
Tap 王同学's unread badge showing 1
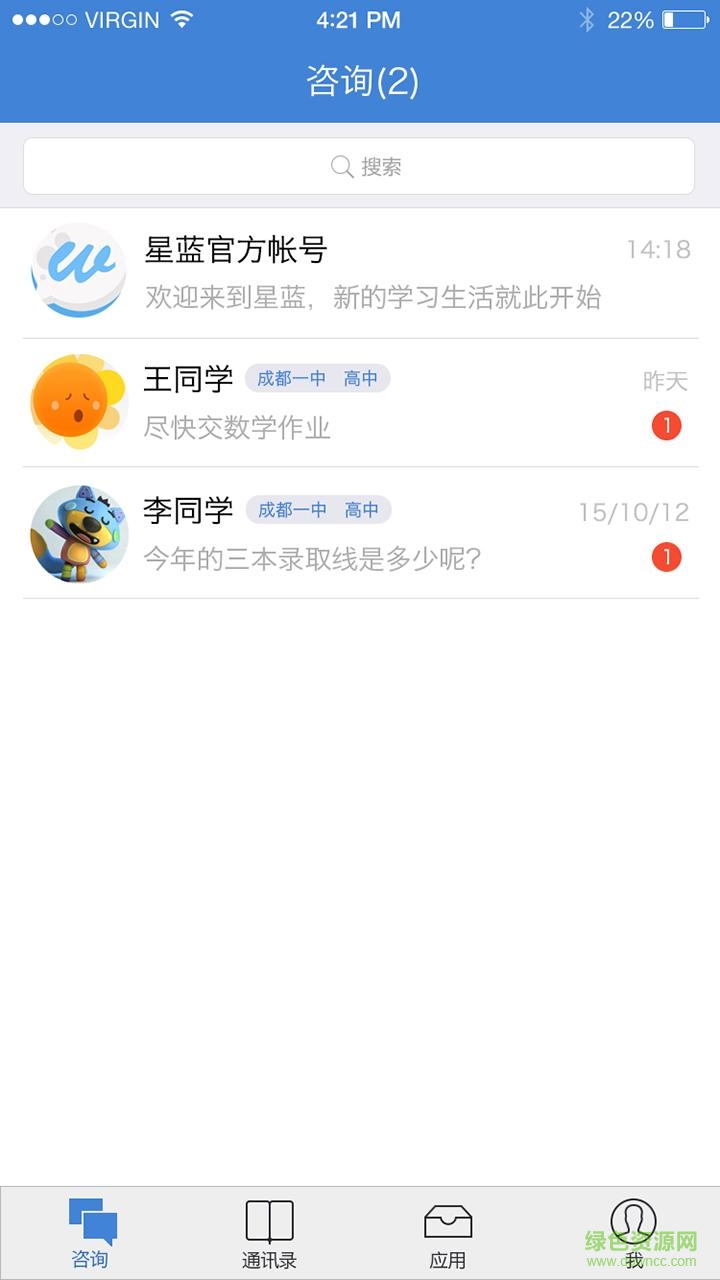coord(669,425)
